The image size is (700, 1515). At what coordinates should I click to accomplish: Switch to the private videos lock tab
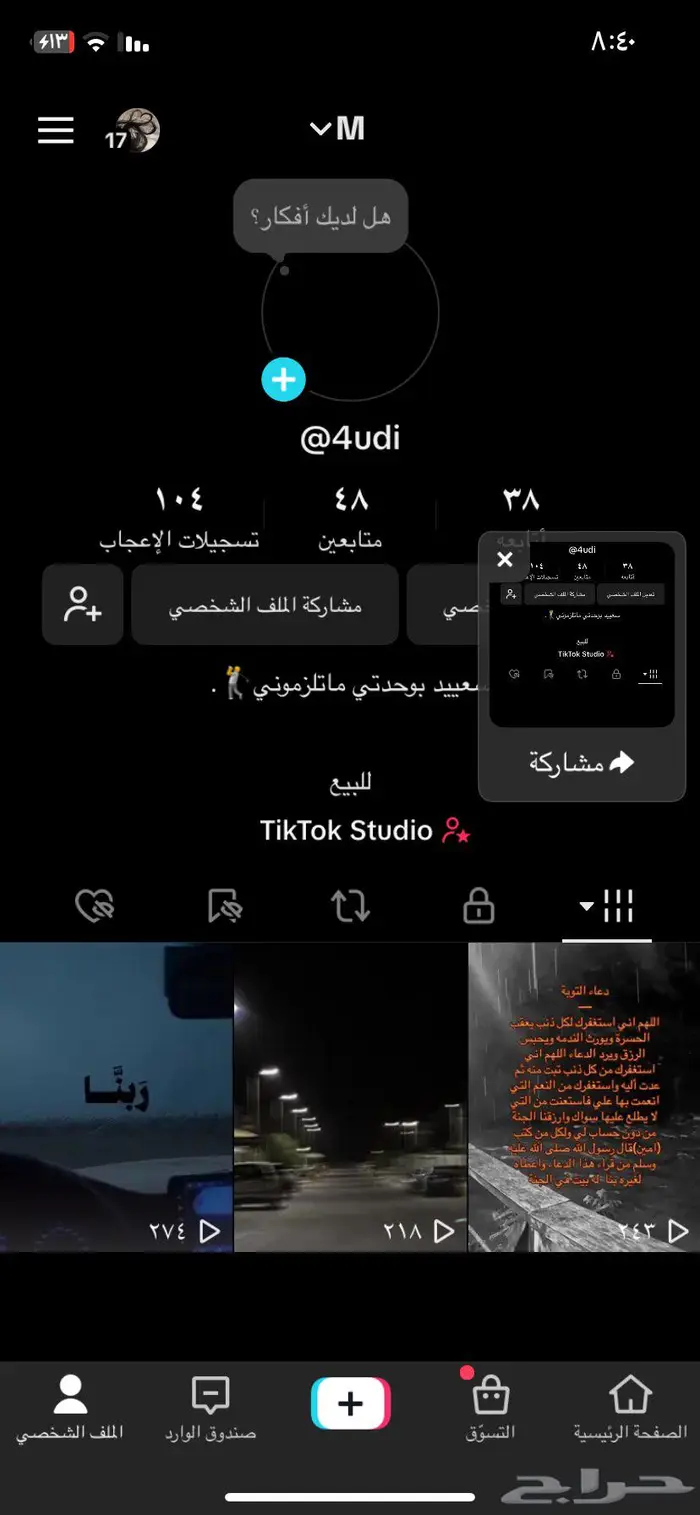click(479, 908)
